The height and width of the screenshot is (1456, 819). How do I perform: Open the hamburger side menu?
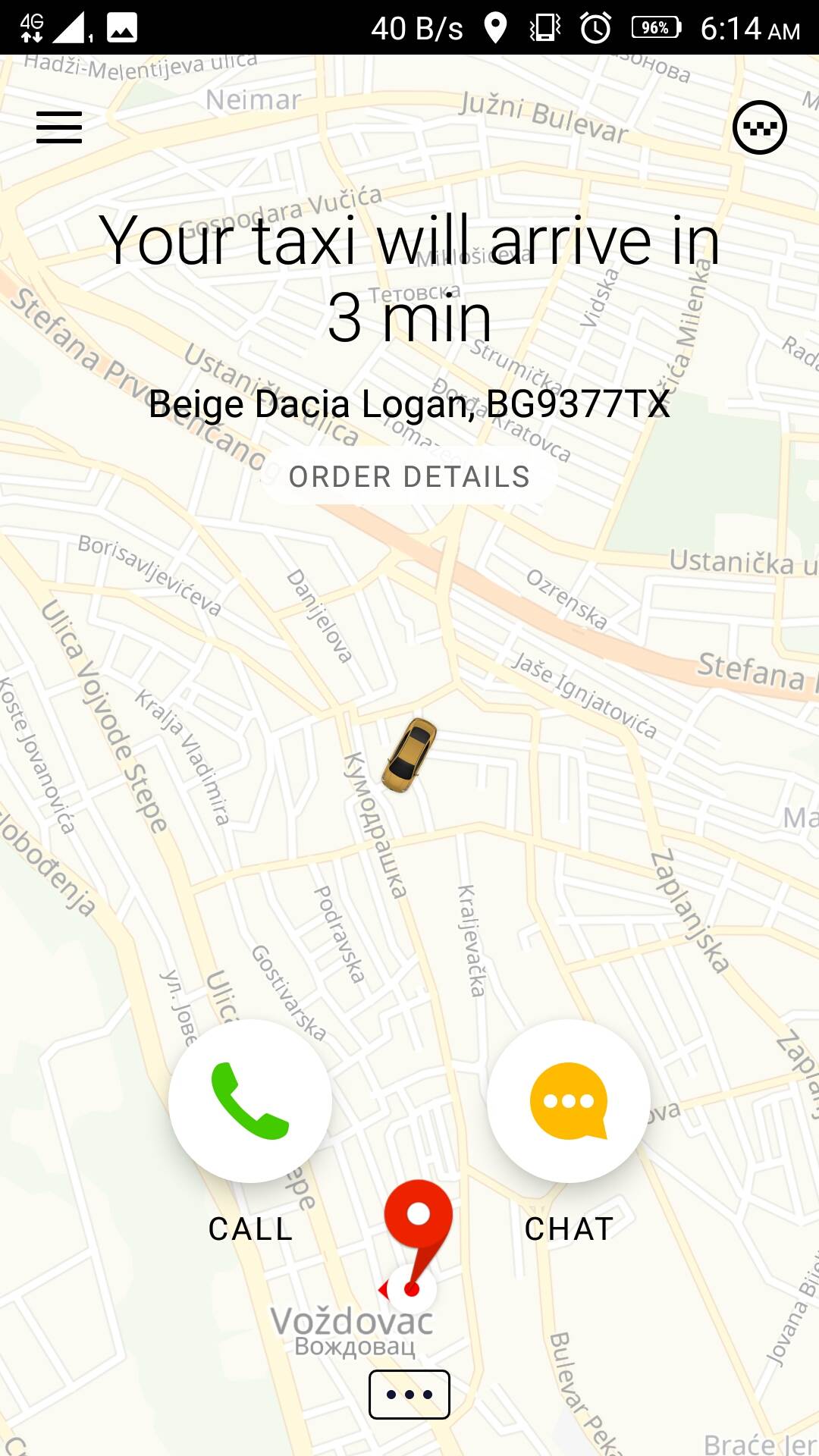click(x=59, y=127)
